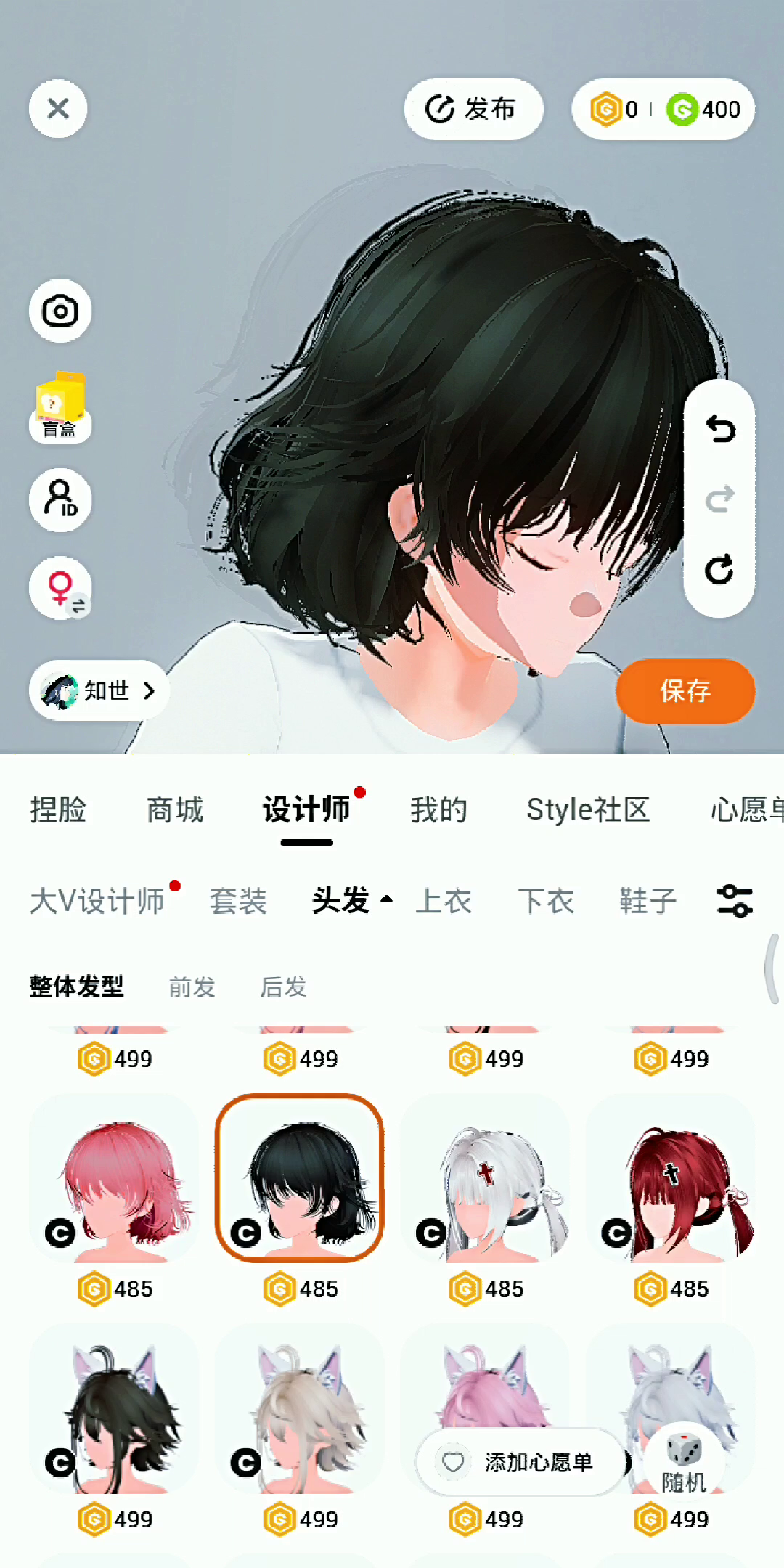The width and height of the screenshot is (784, 1568).
Task: Open the 知世 character selector
Action: click(x=99, y=690)
